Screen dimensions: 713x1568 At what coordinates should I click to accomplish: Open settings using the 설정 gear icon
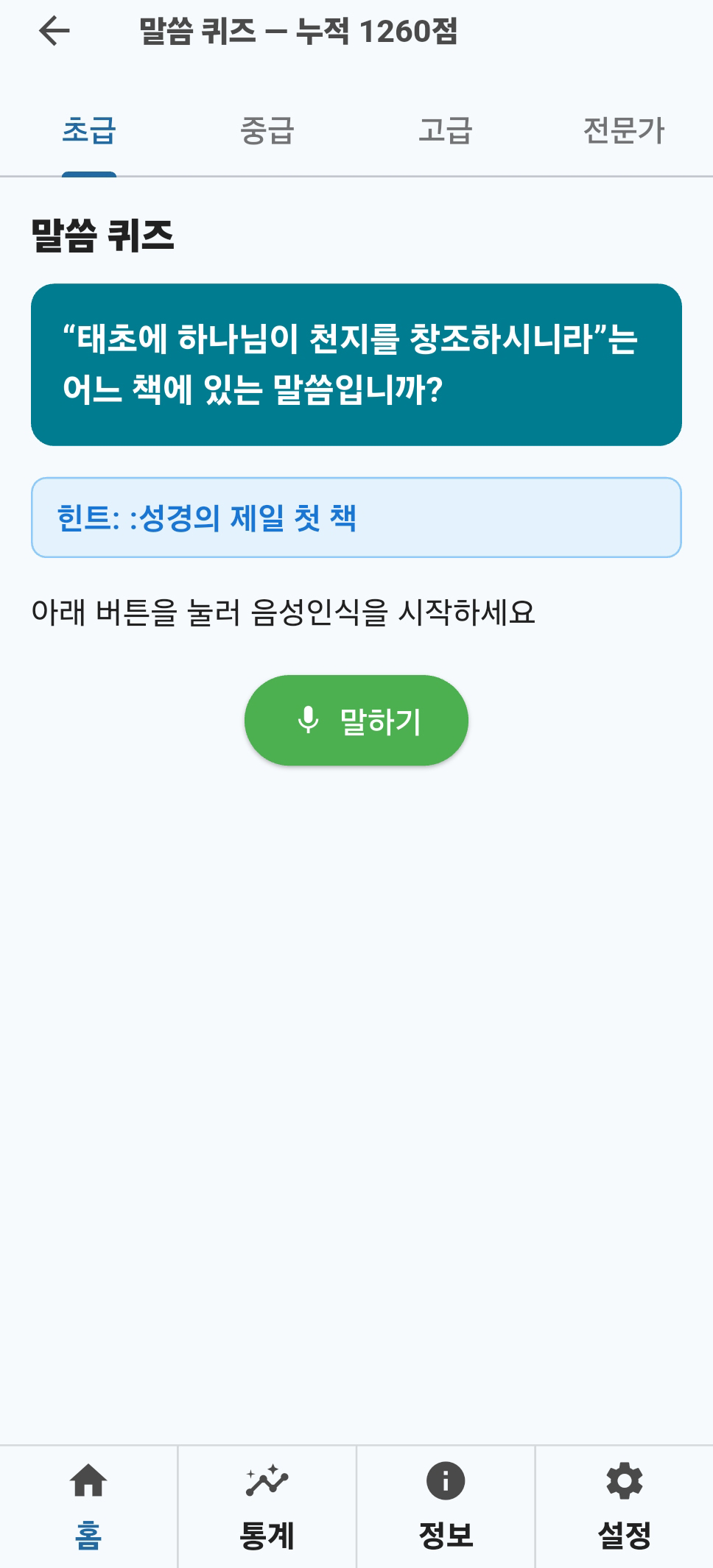tap(622, 1479)
